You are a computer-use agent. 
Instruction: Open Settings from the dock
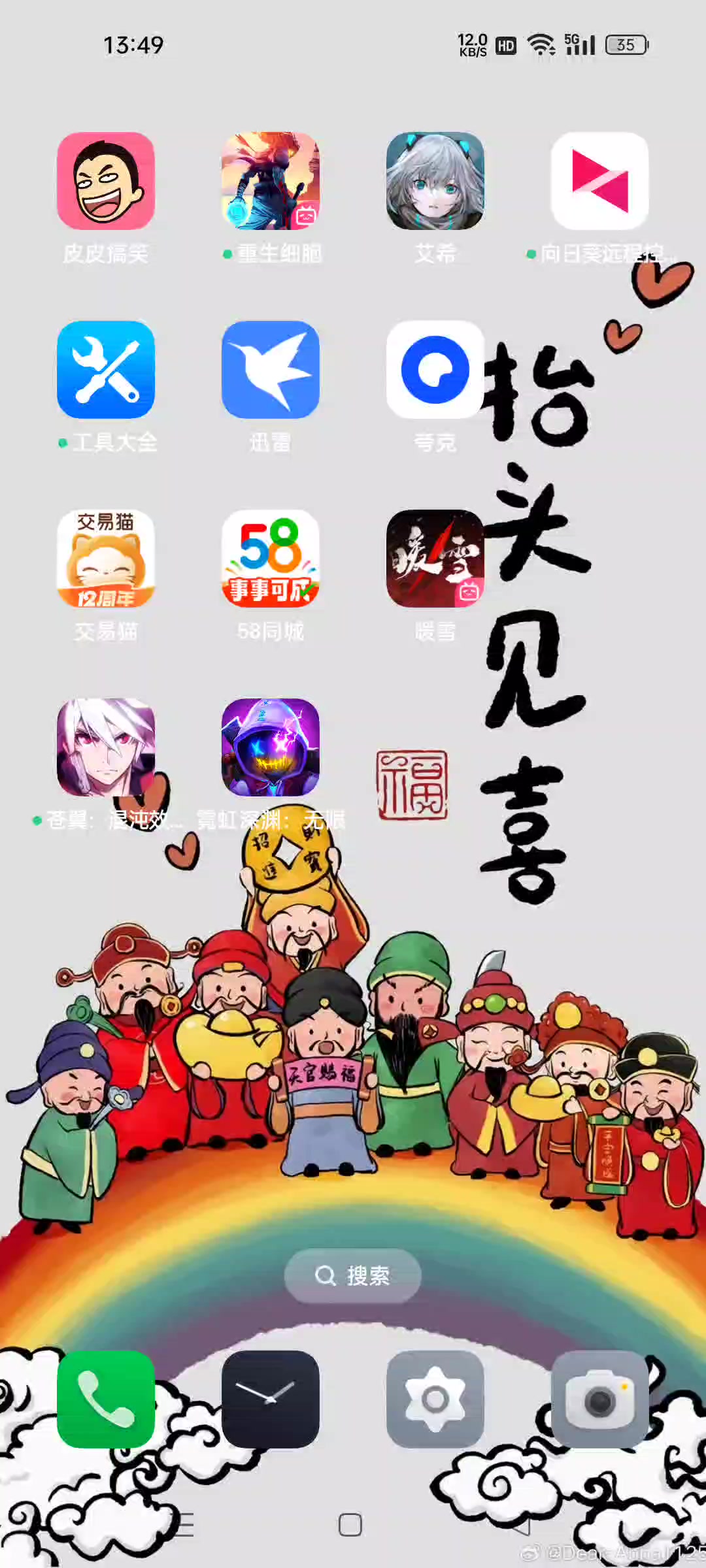tap(435, 1399)
